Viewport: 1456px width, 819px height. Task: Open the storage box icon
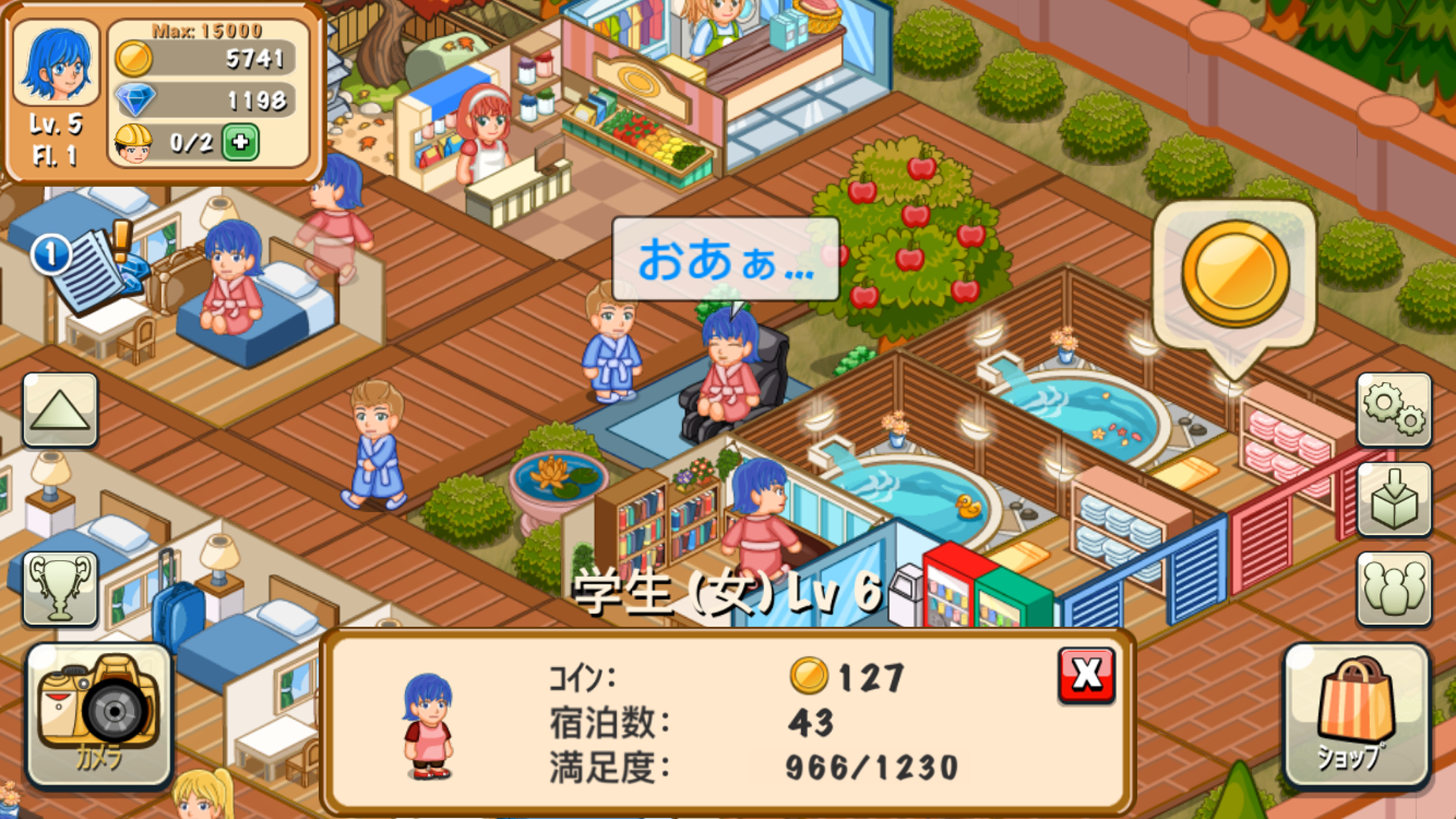(1394, 499)
